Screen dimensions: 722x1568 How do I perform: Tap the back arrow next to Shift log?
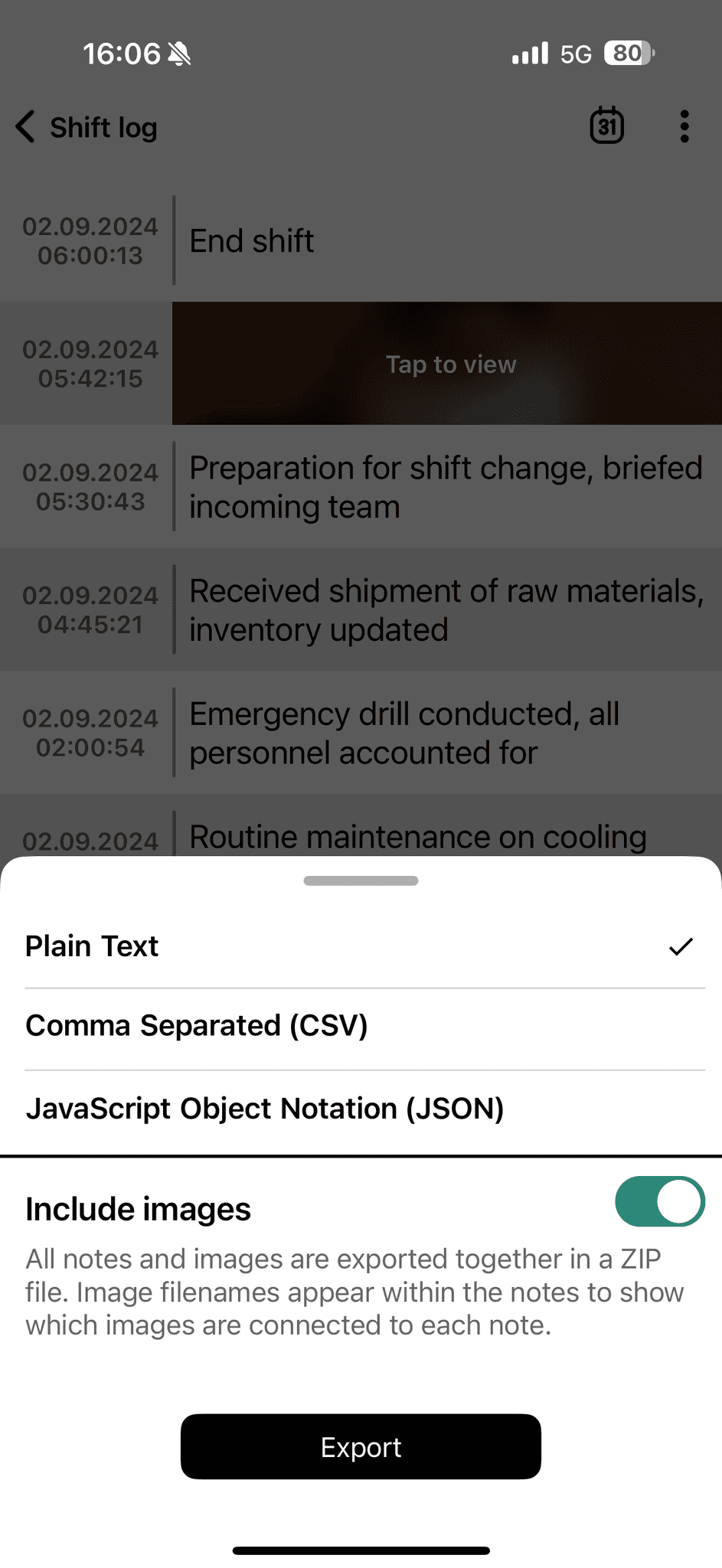[x=25, y=126]
